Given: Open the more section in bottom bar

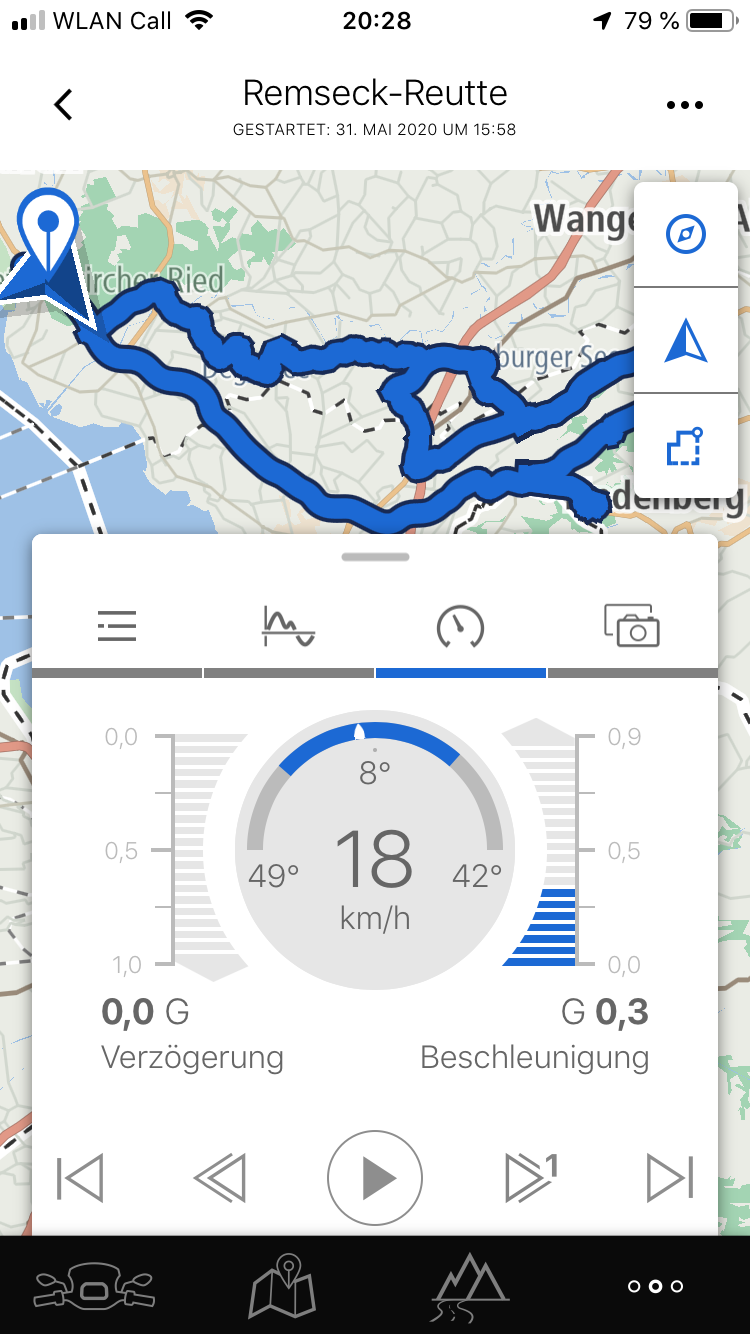Looking at the screenshot, I should point(655,1286).
